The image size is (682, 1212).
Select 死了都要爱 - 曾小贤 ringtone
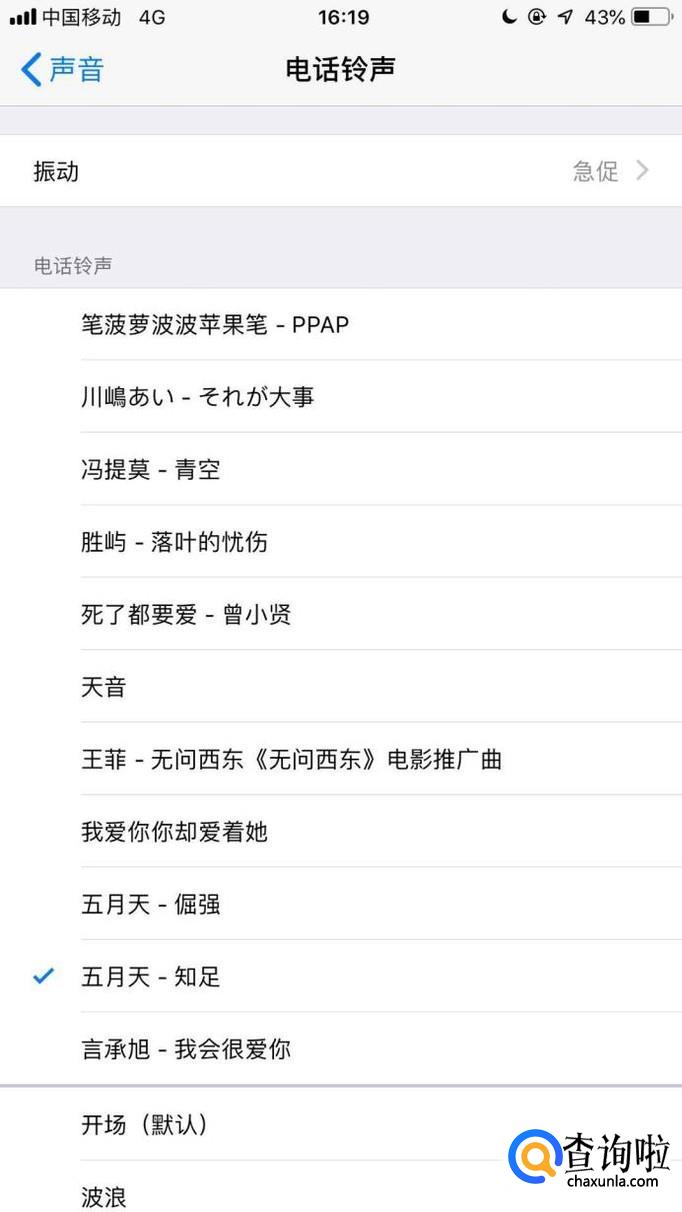(186, 614)
